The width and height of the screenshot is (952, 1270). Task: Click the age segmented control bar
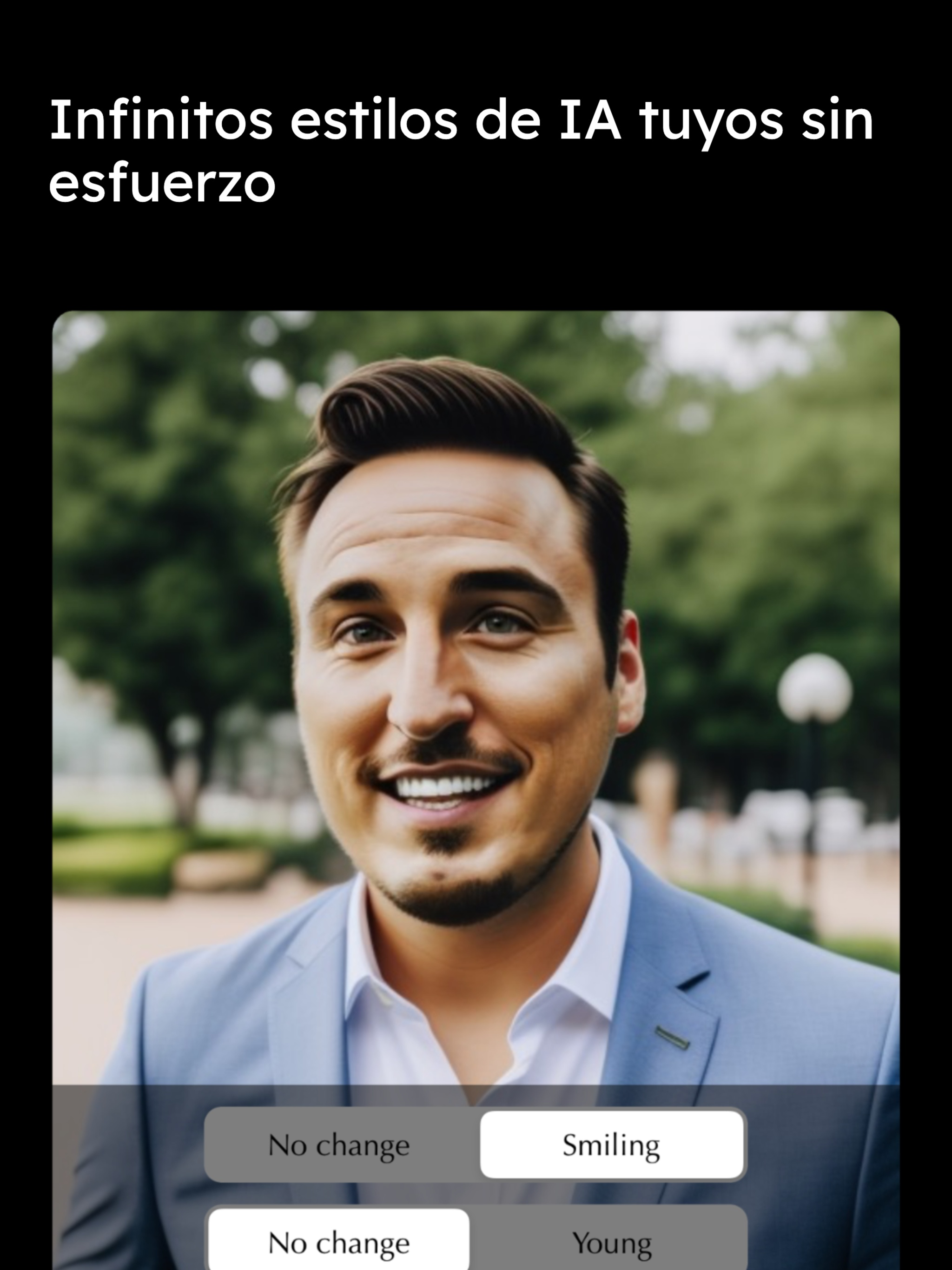coord(476,1244)
